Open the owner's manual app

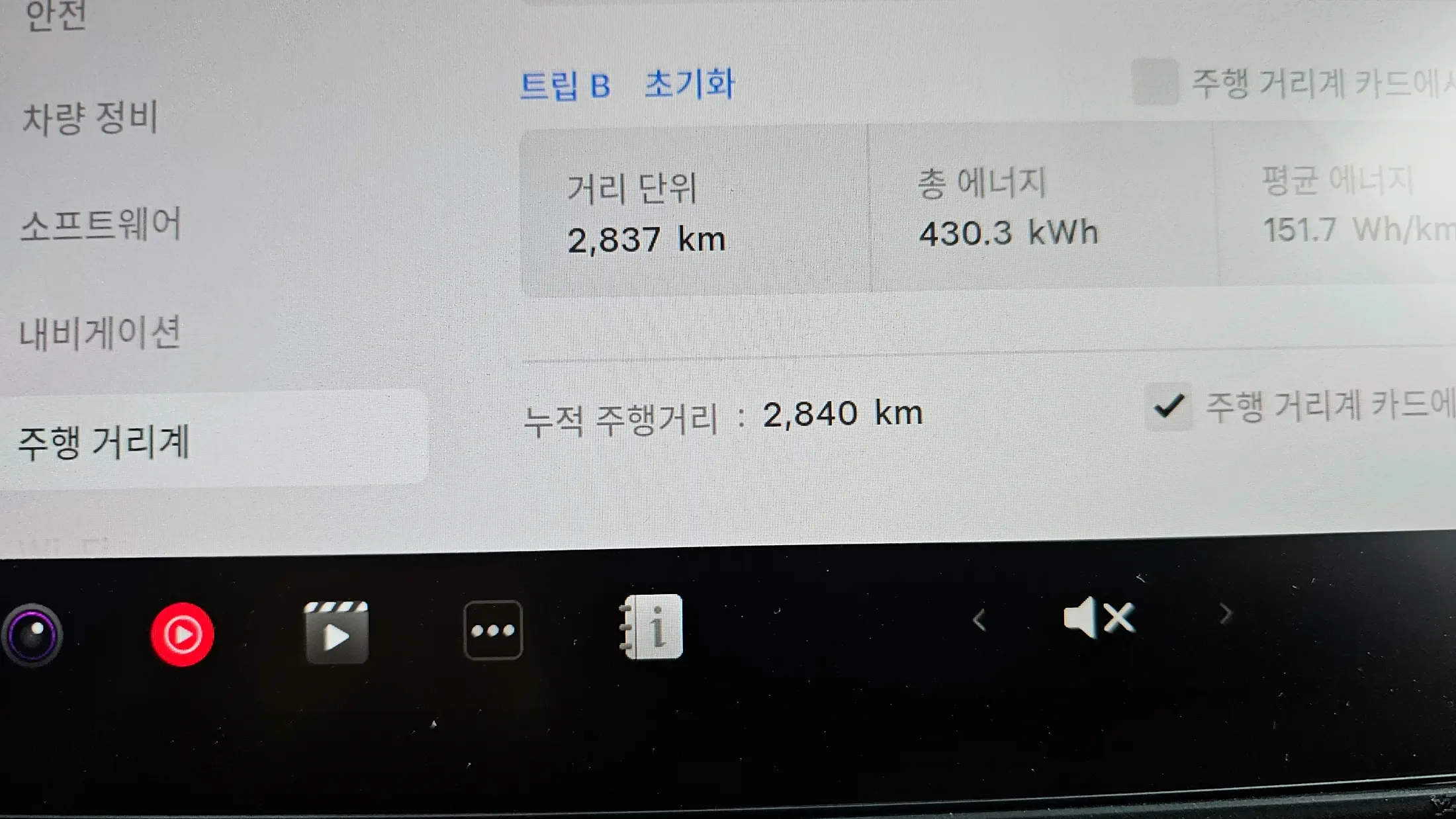652,626
